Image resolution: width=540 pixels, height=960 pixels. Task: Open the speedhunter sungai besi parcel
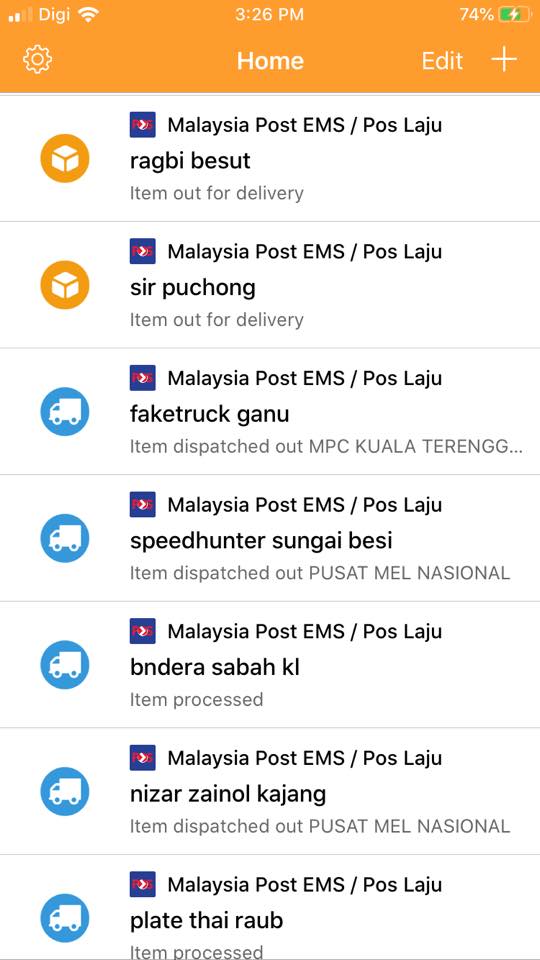pyautogui.click(x=270, y=538)
